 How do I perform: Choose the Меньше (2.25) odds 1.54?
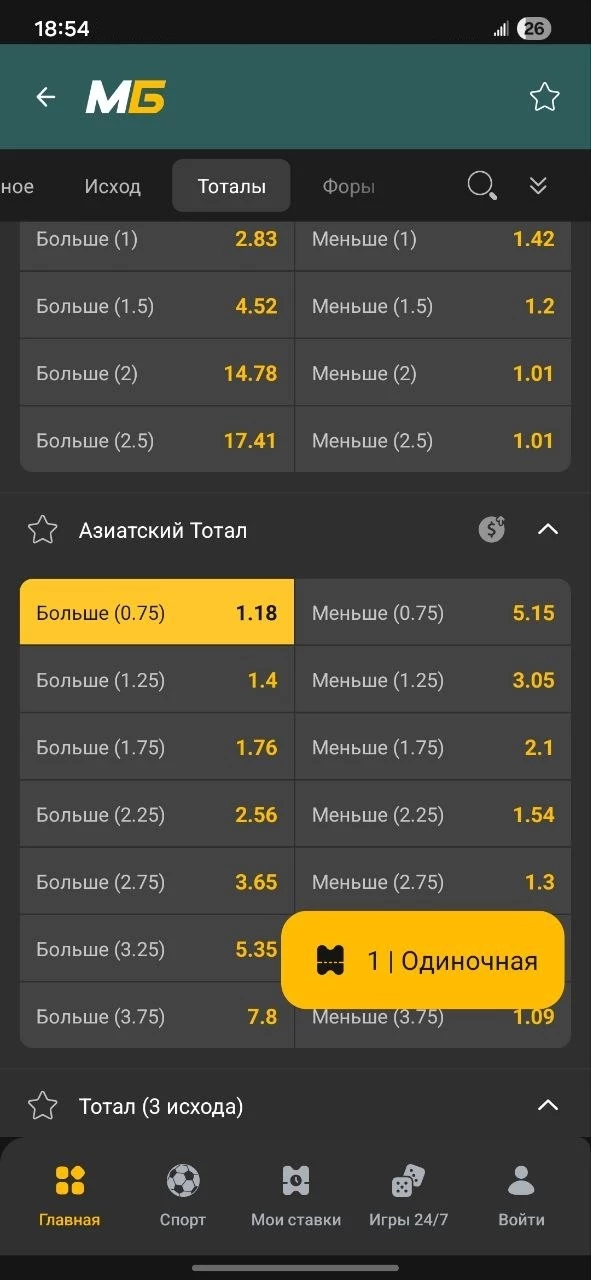pyautogui.click(x=433, y=814)
